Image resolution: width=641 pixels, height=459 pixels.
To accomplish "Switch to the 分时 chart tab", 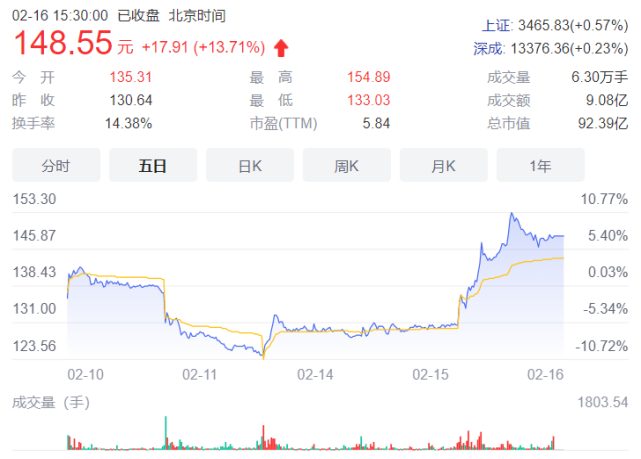I will coord(56,166).
